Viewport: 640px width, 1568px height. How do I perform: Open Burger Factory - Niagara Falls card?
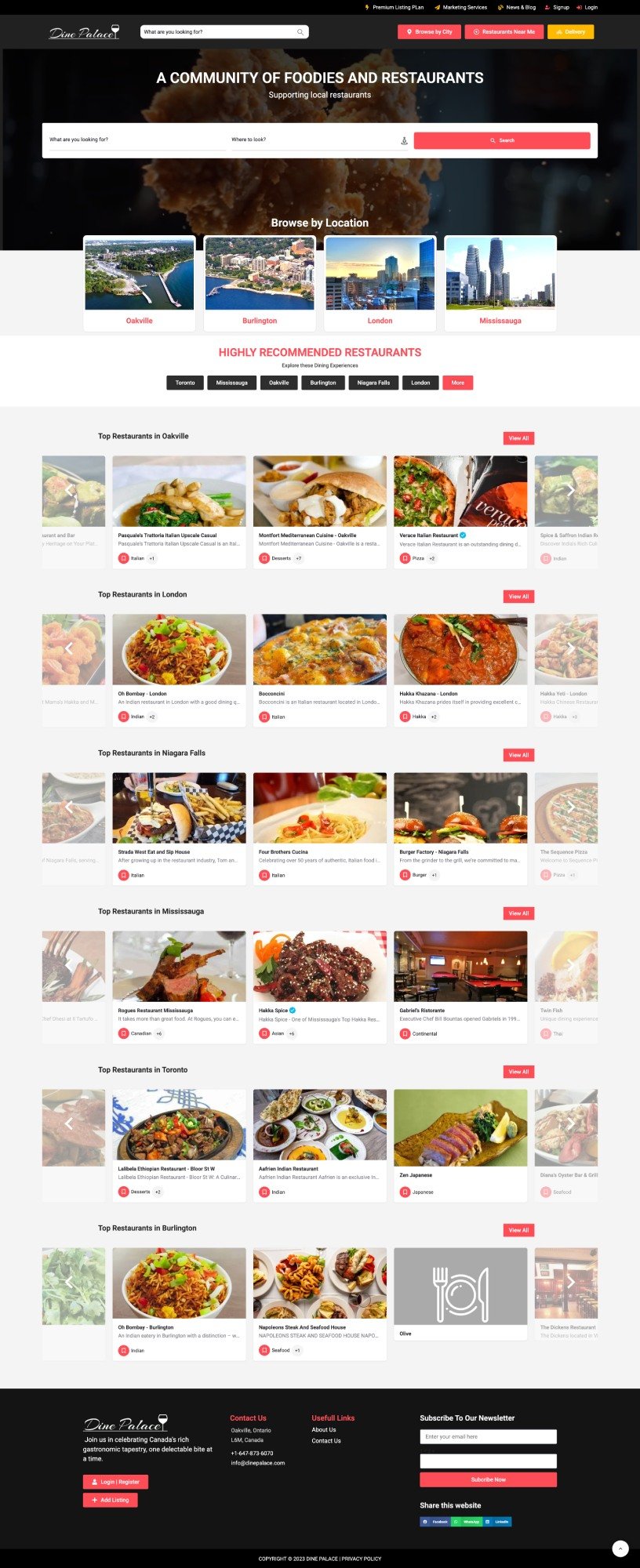click(x=460, y=829)
